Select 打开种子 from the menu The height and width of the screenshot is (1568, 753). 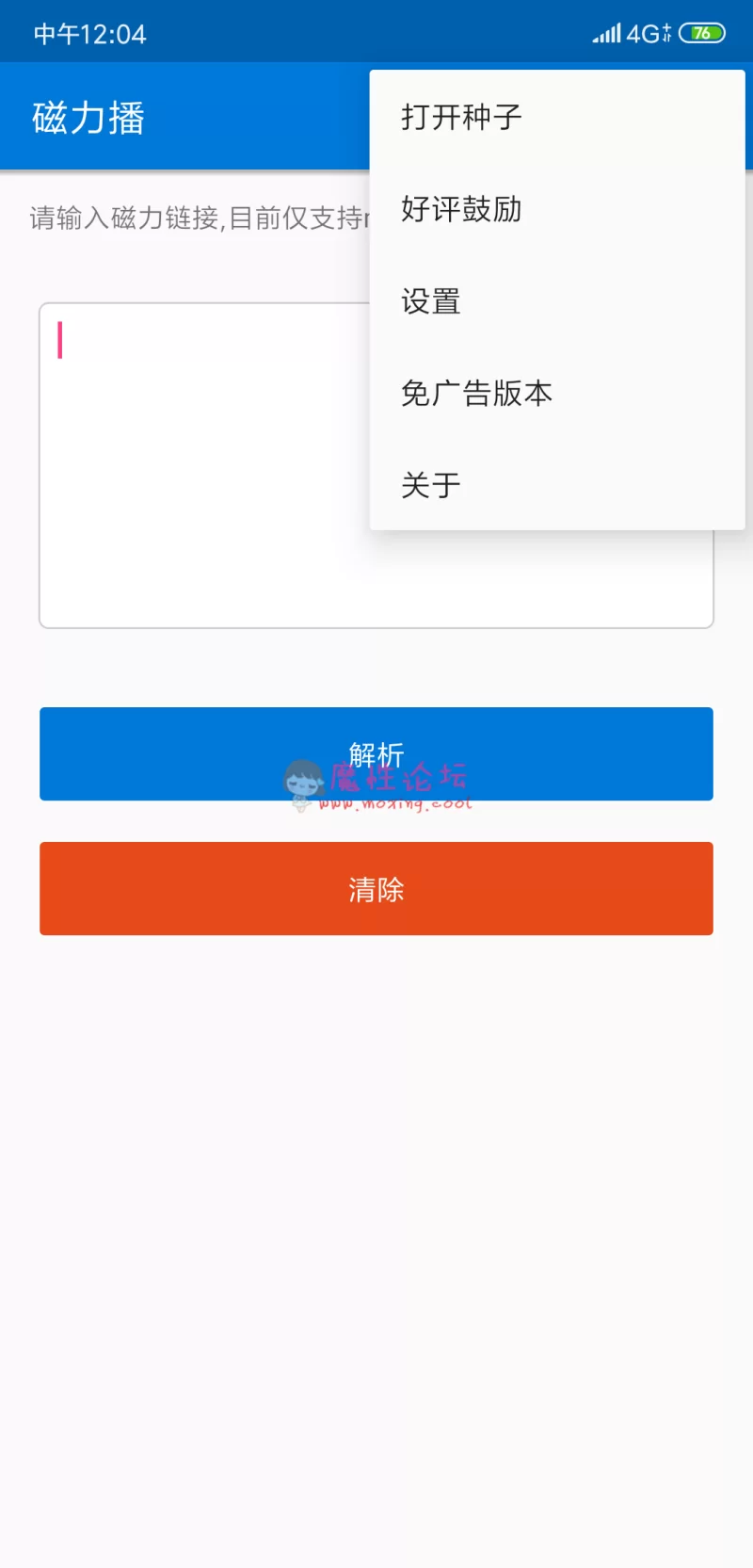tap(557, 117)
